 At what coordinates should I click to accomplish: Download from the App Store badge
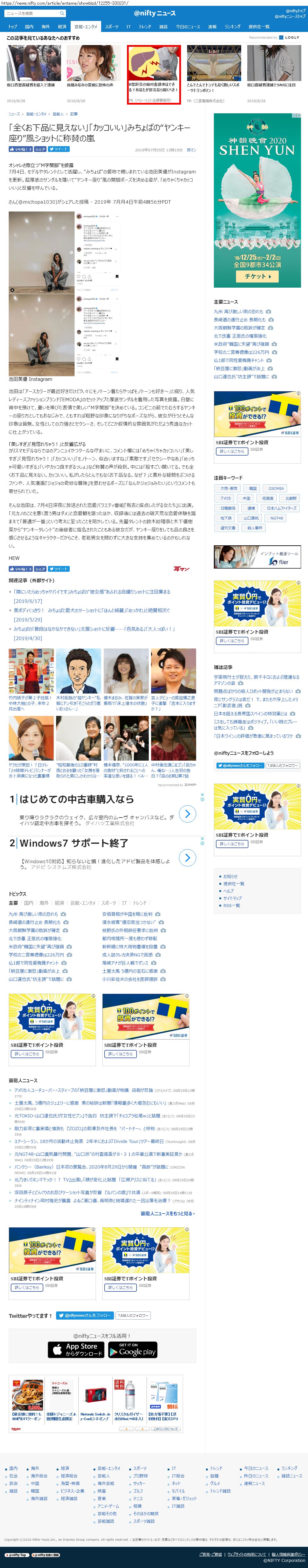click(x=76, y=1350)
